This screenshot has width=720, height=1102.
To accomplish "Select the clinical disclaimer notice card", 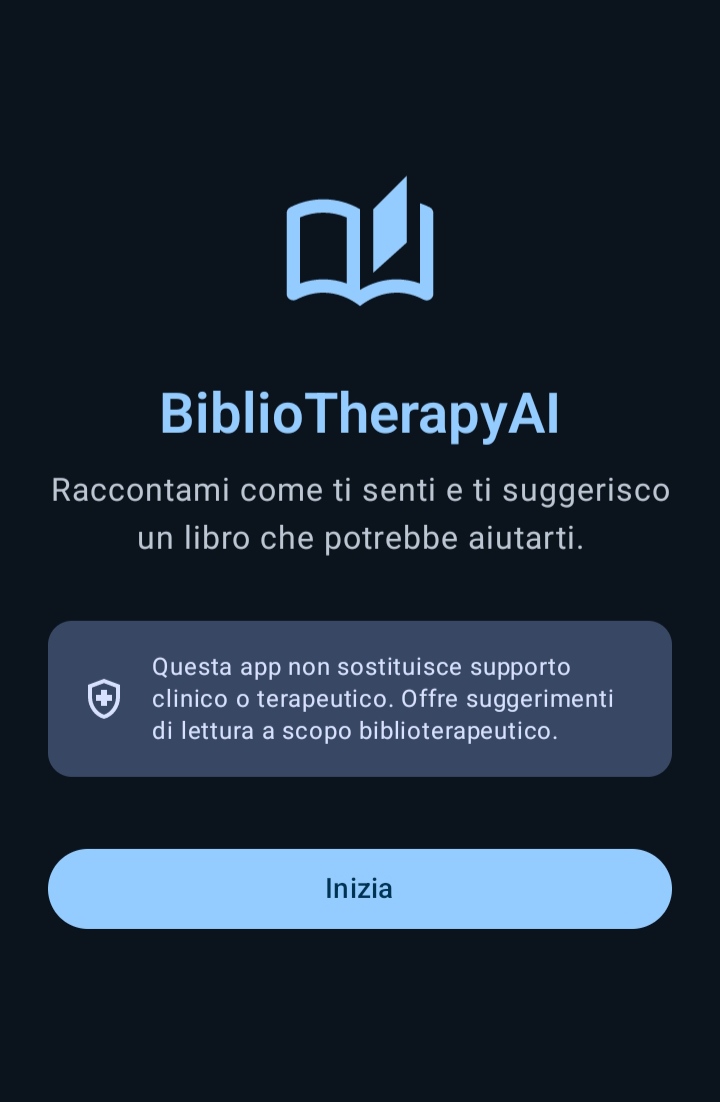I will point(360,698).
